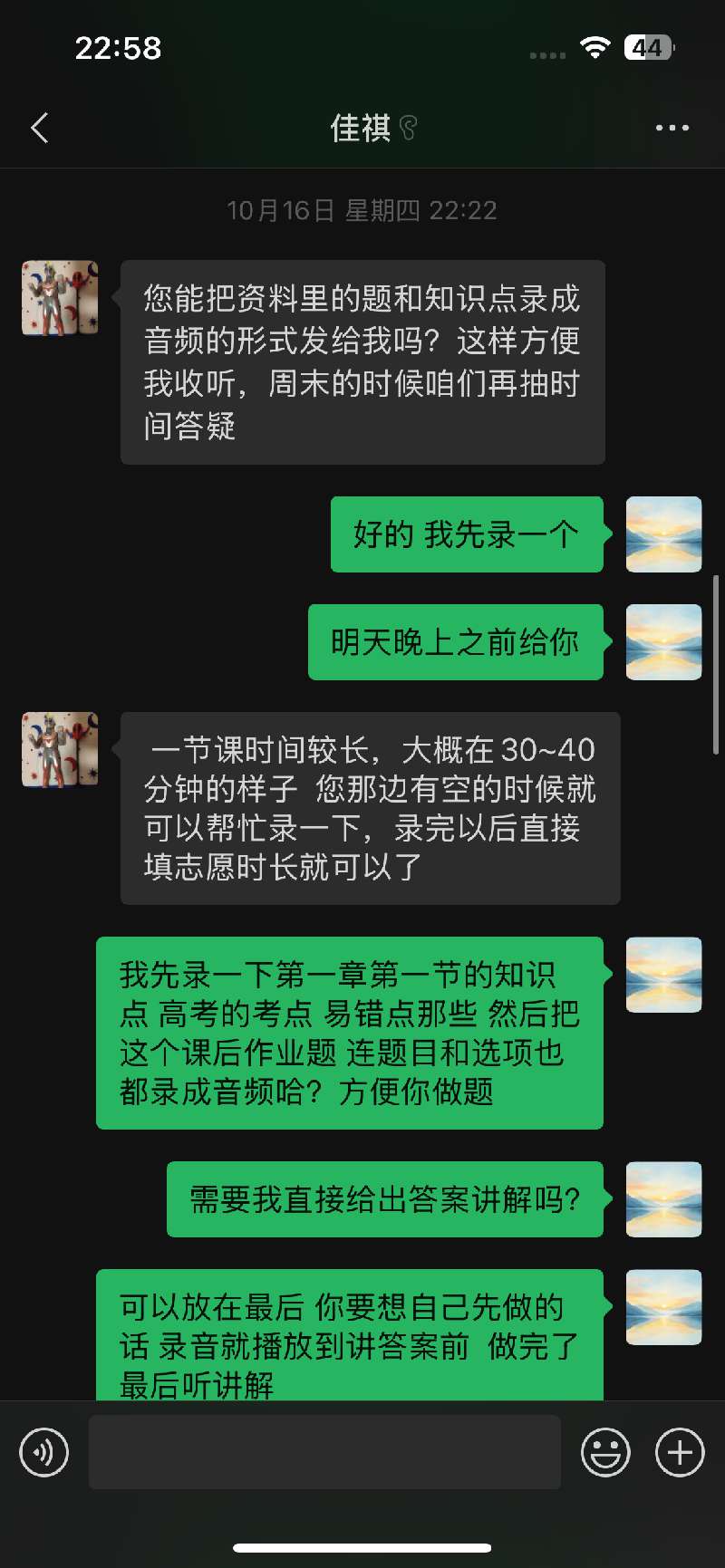Tap my avatar beside 明天晚上之前给你
The height and width of the screenshot is (1568, 725).
(663, 642)
